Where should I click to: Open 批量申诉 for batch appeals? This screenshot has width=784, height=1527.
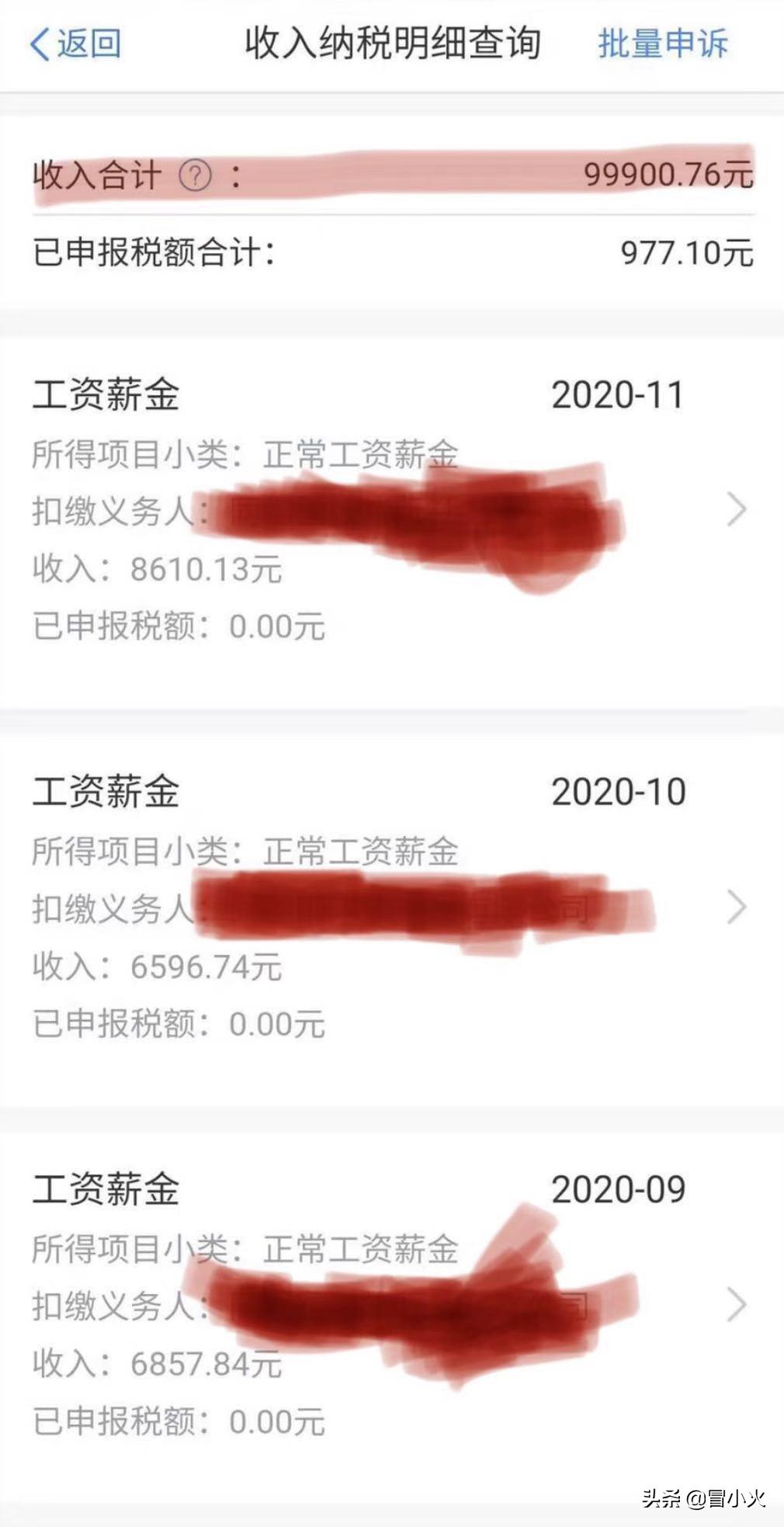click(x=664, y=44)
